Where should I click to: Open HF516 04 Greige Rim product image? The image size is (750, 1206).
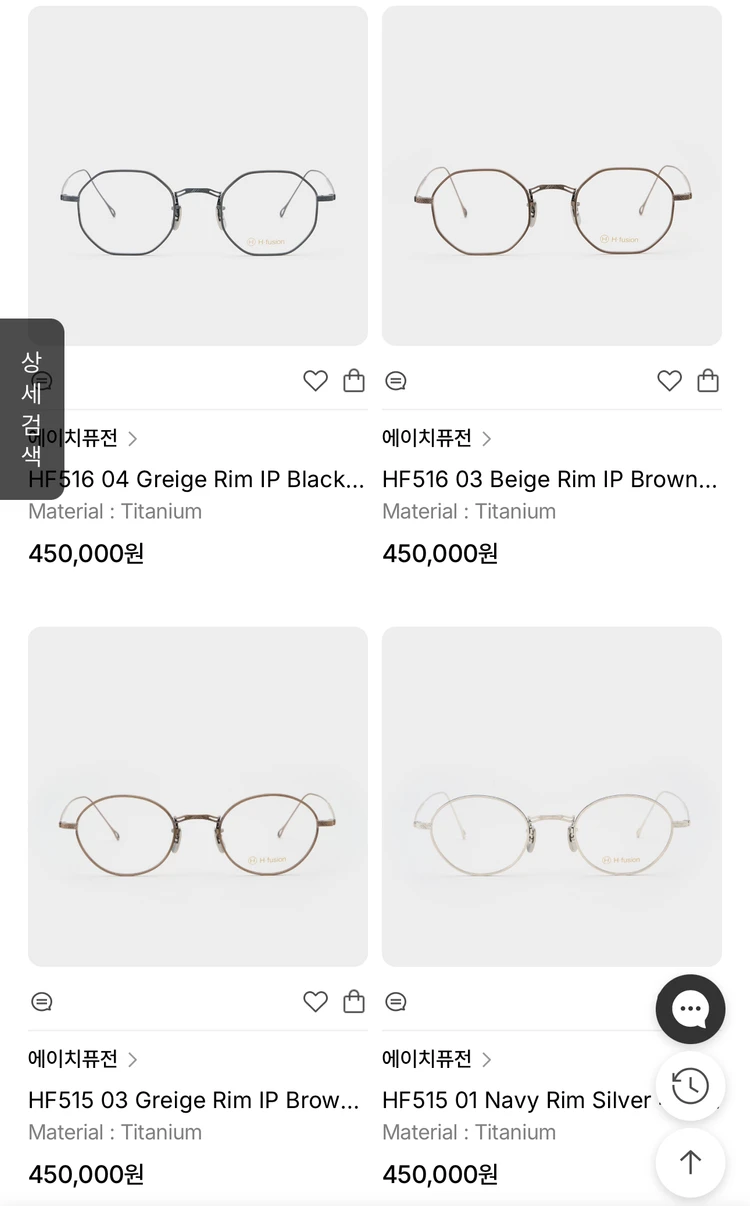tap(198, 176)
